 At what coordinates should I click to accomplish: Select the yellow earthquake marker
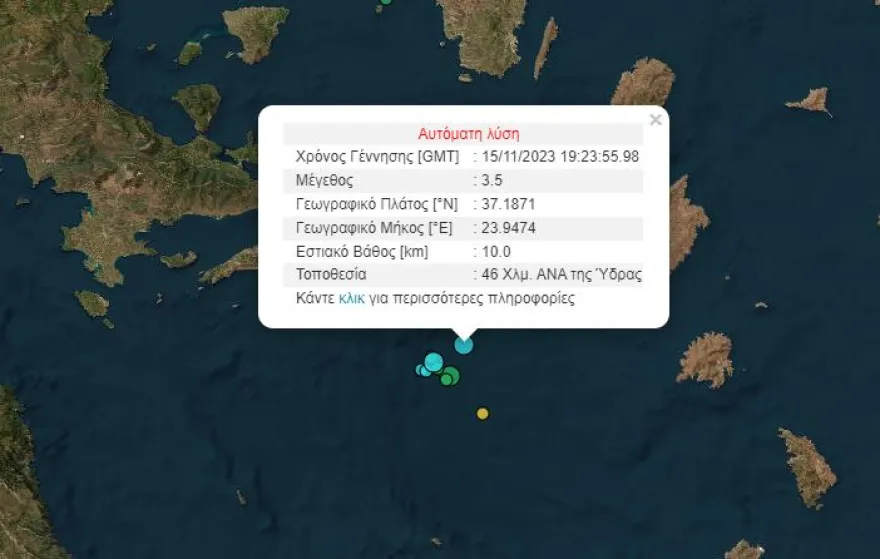point(483,413)
